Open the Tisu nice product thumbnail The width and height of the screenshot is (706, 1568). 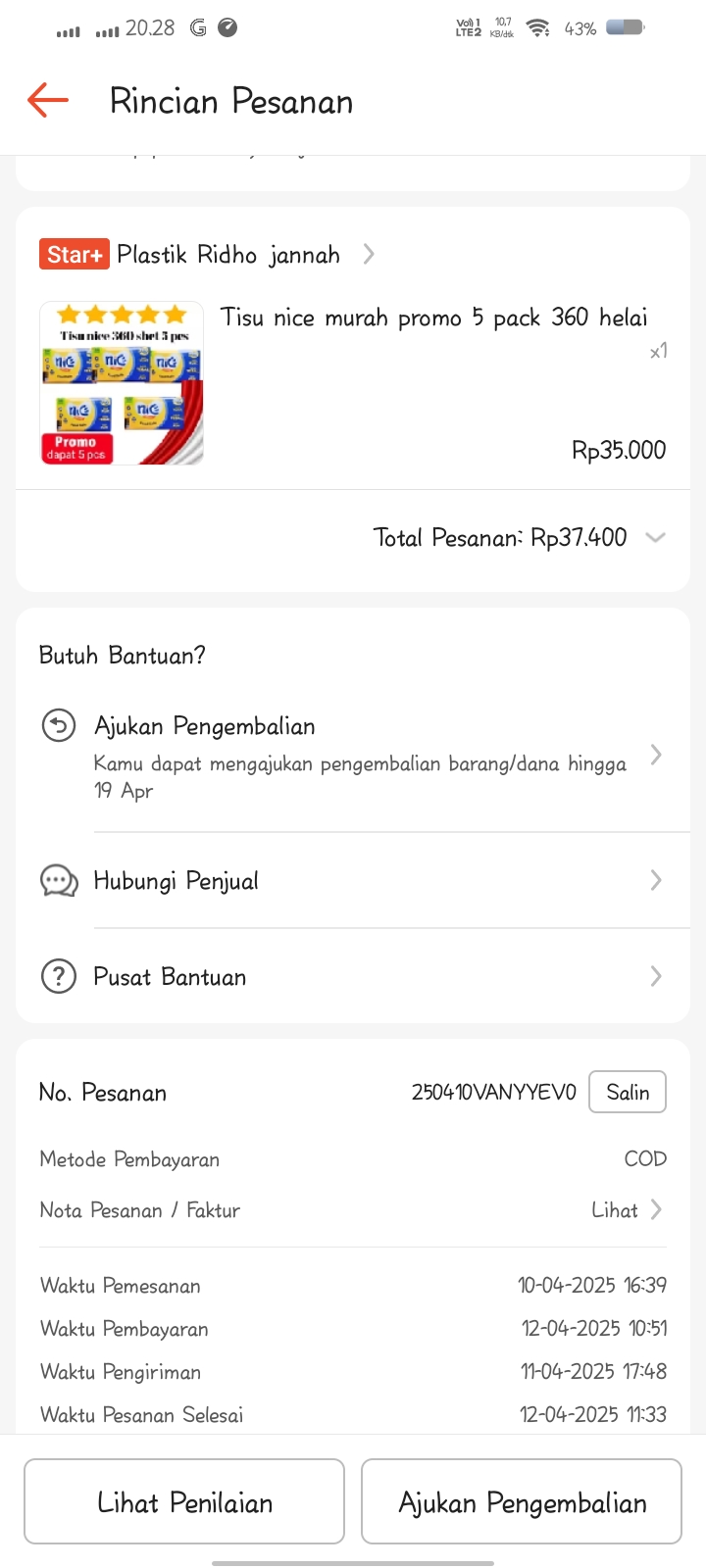(122, 383)
